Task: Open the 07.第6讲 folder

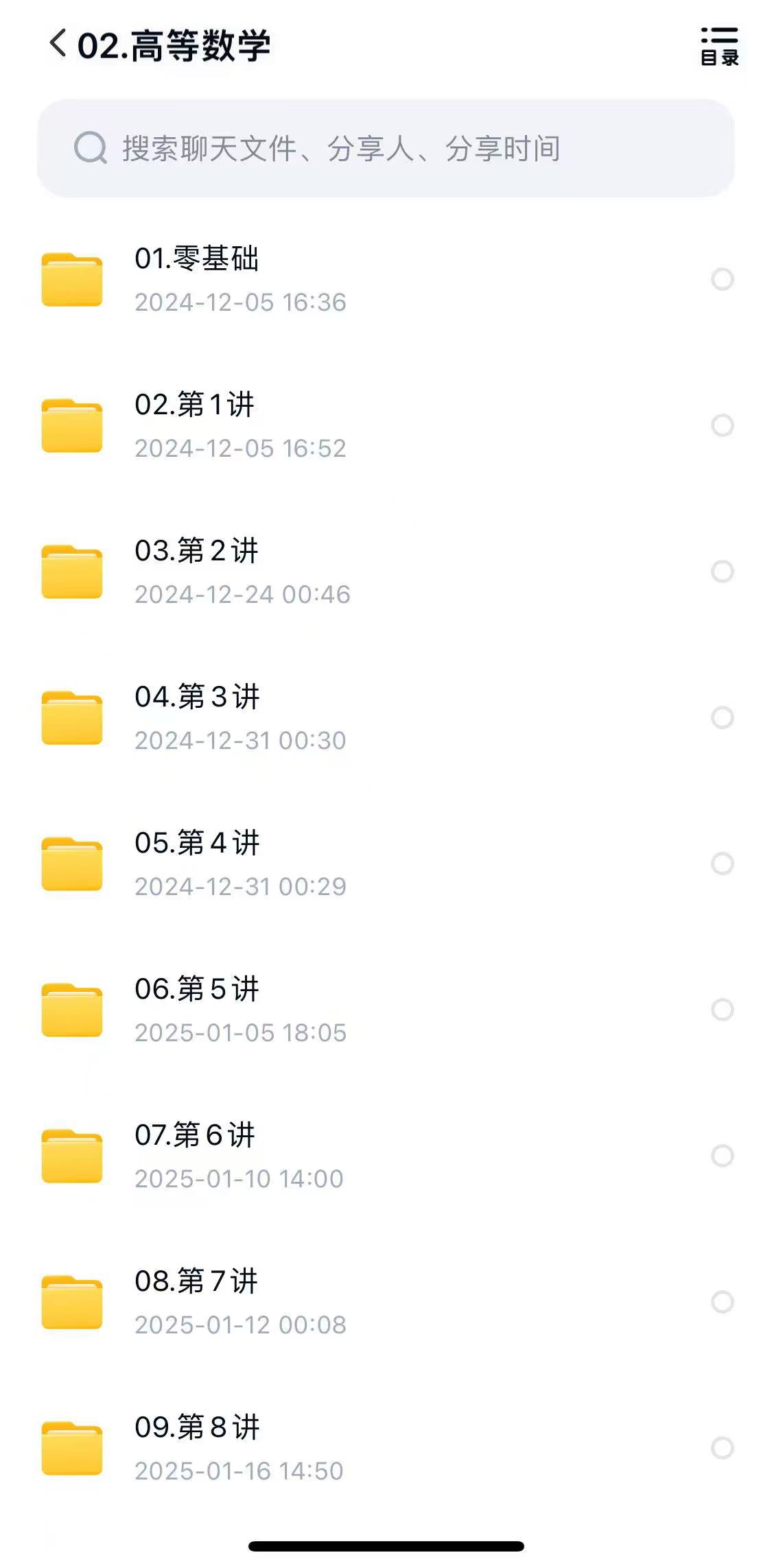Action: click(x=195, y=1136)
